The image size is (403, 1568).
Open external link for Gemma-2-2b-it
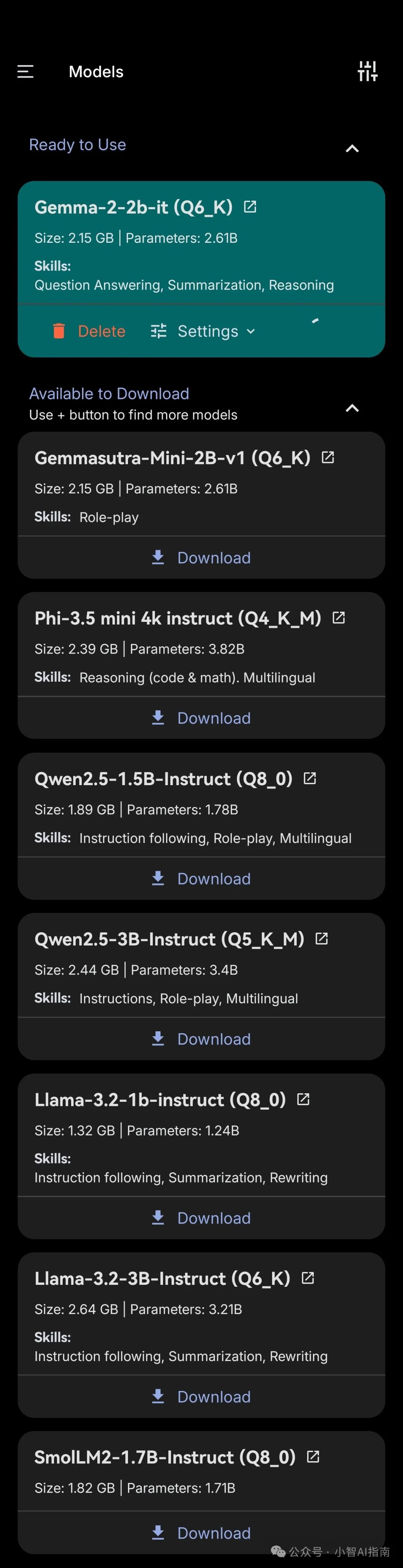(x=250, y=207)
